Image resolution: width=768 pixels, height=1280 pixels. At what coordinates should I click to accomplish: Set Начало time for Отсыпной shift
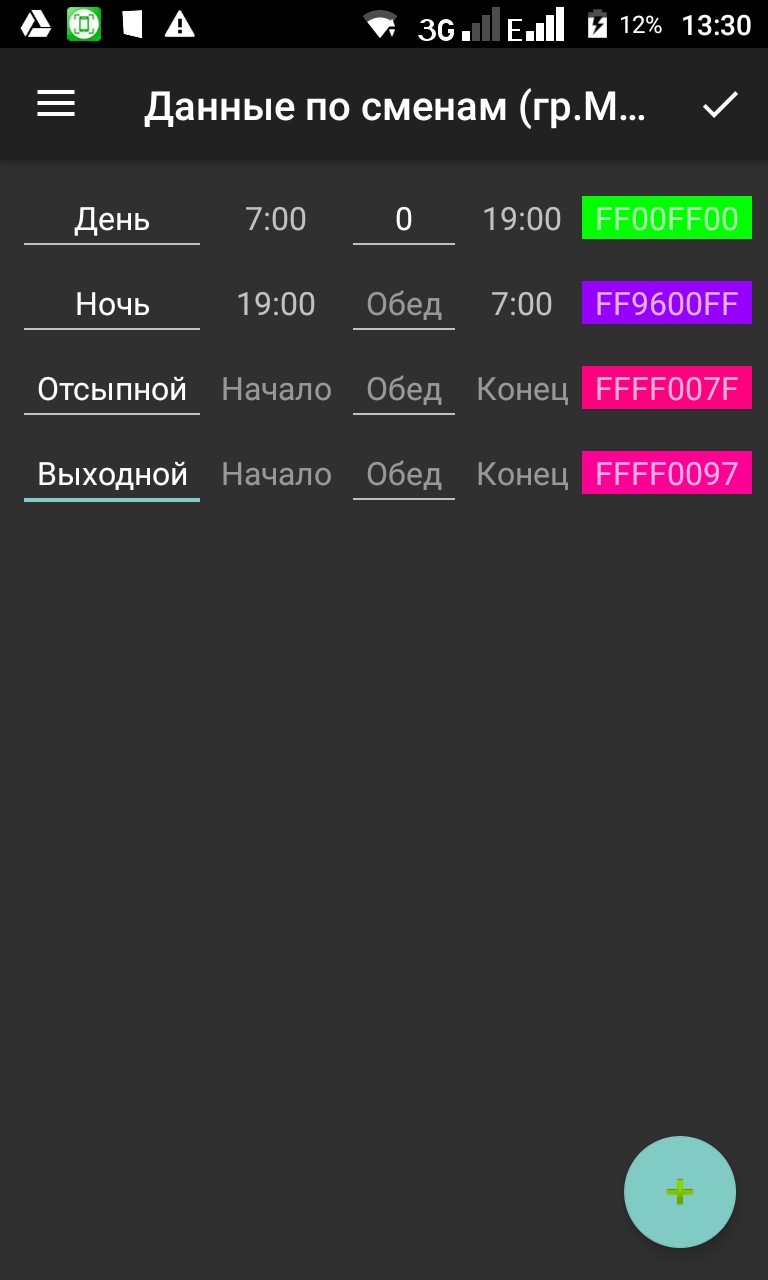[x=276, y=389]
